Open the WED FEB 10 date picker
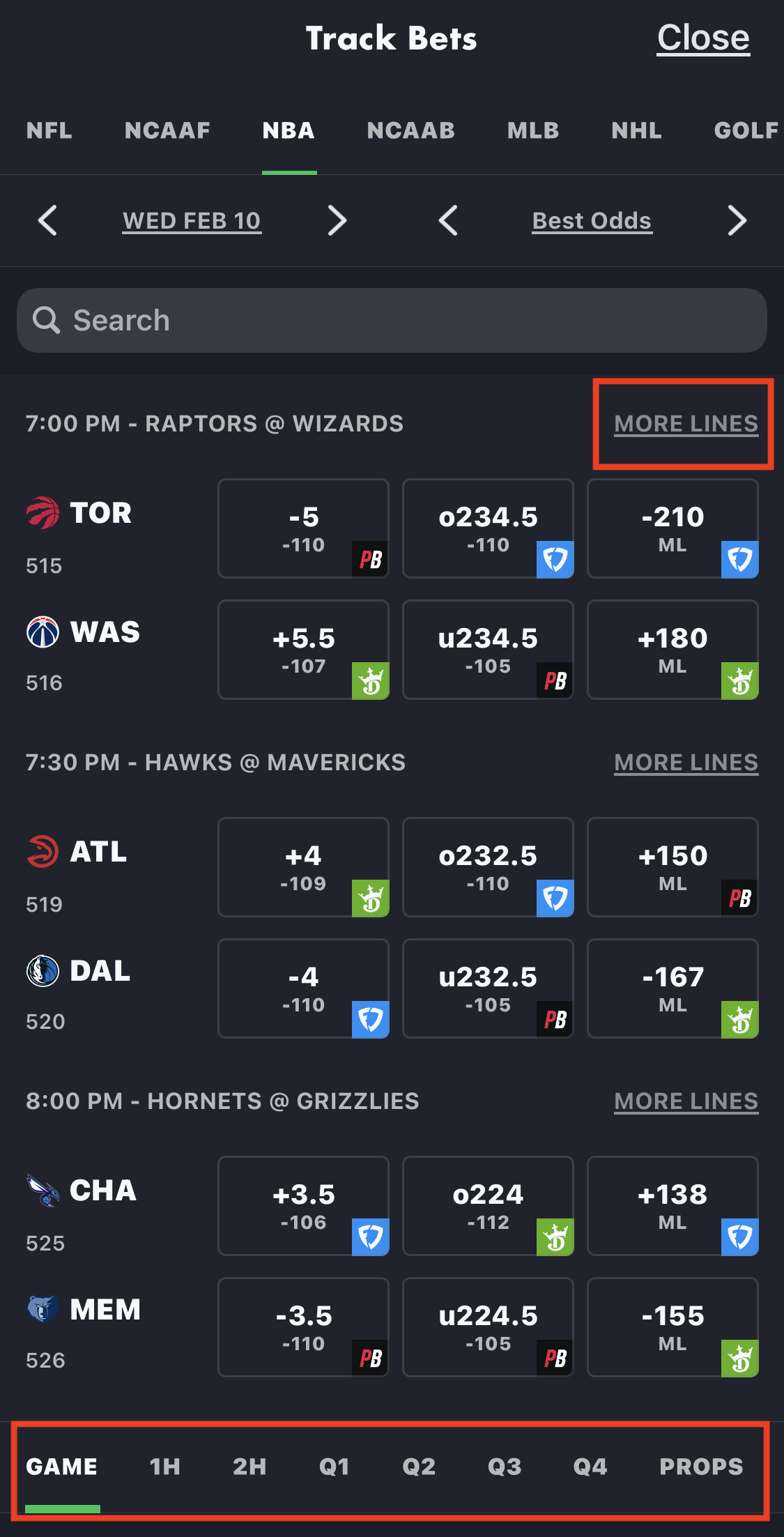The width and height of the screenshot is (784, 1537). click(192, 220)
